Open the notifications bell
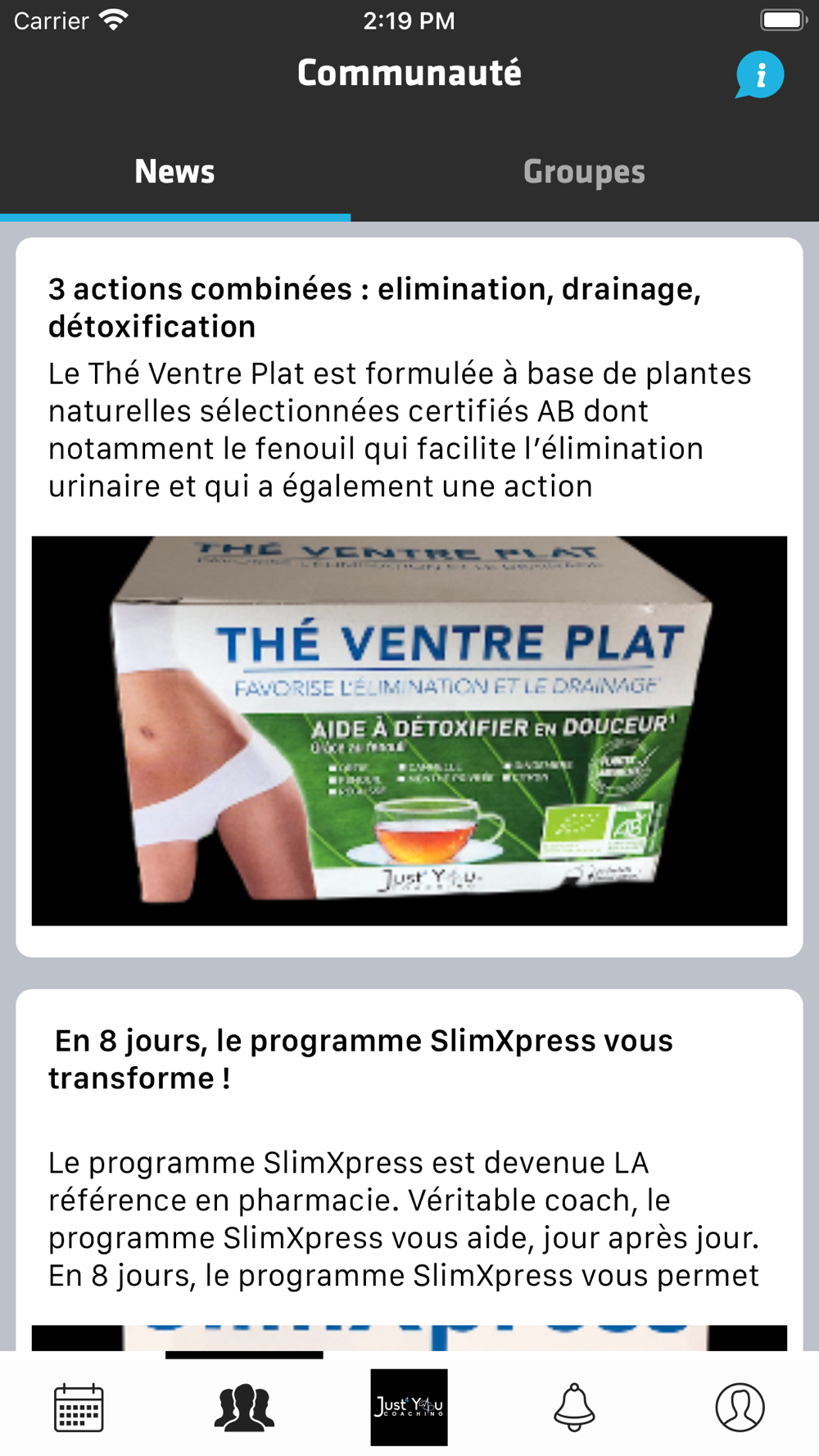This screenshot has height=1456, width=819. pos(574,1408)
